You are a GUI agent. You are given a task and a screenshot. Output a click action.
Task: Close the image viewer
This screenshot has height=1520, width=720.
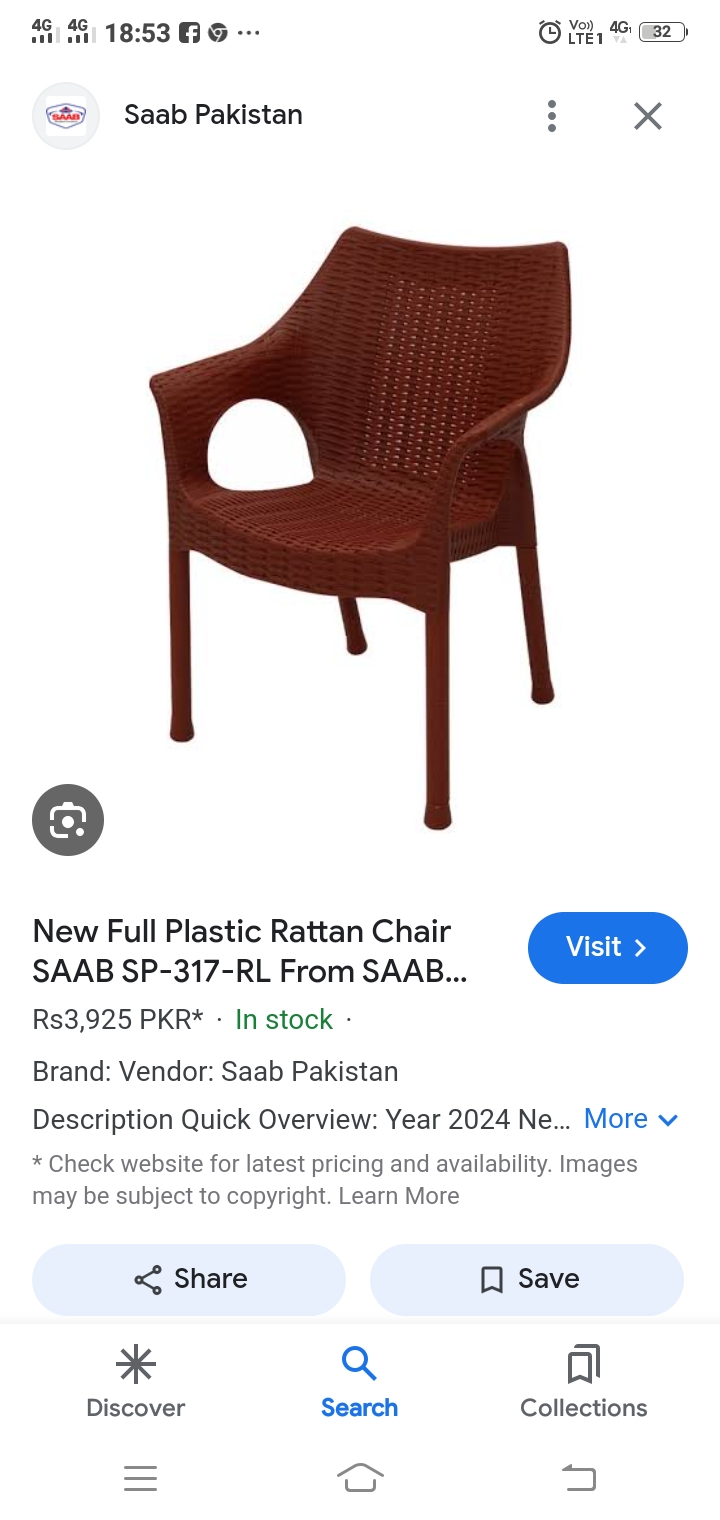click(x=648, y=116)
